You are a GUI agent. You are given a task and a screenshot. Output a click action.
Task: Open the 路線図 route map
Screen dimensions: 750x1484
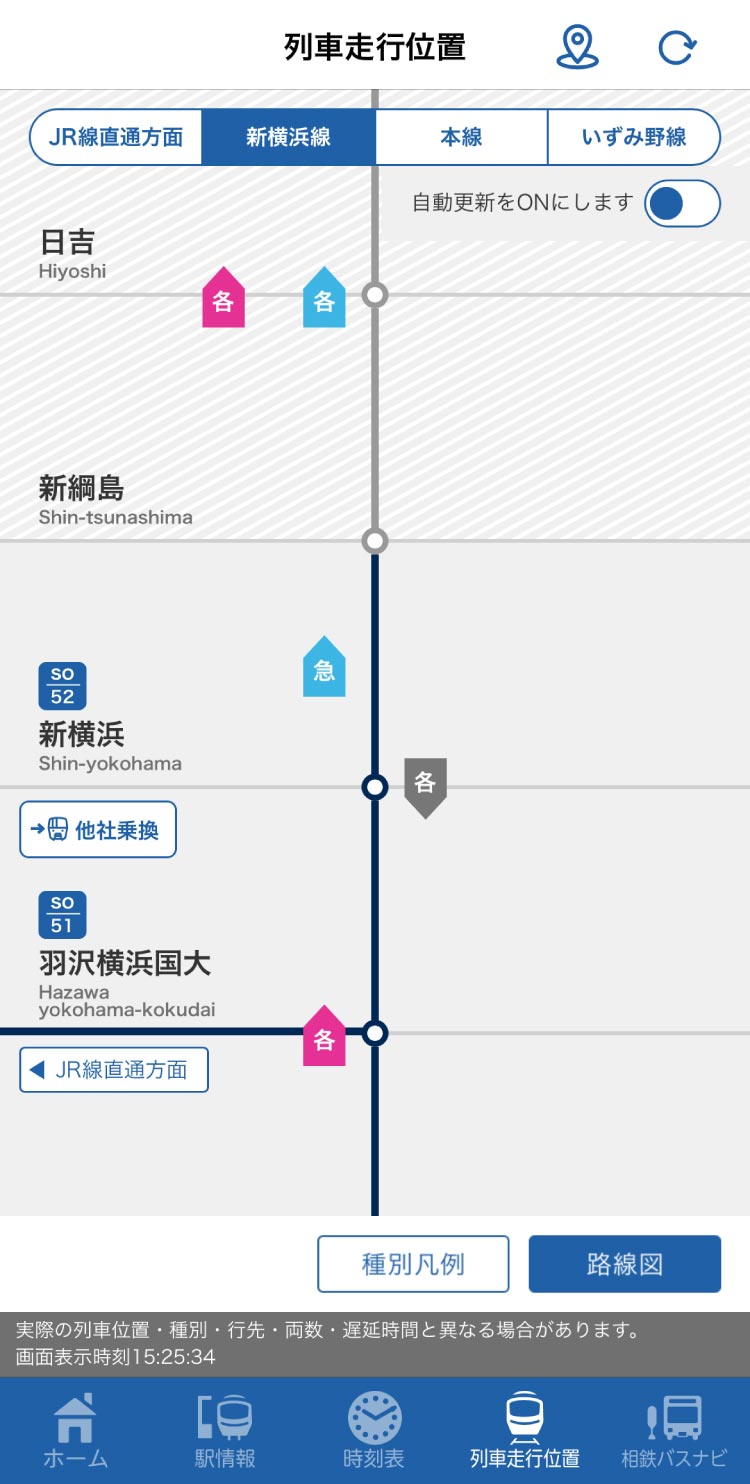pyautogui.click(x=624, y=1264)
